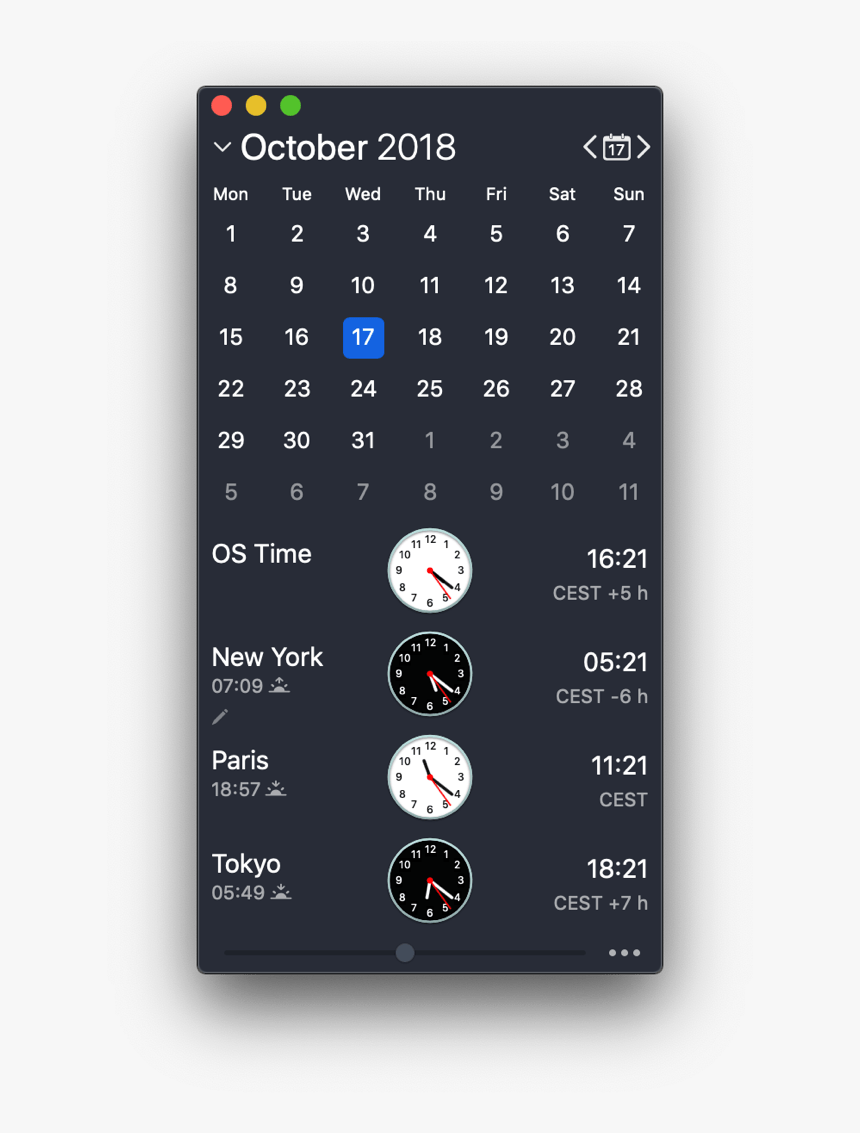Jump to today with the calendar icon
860x1133 pixels.
(x=617, y=147)
